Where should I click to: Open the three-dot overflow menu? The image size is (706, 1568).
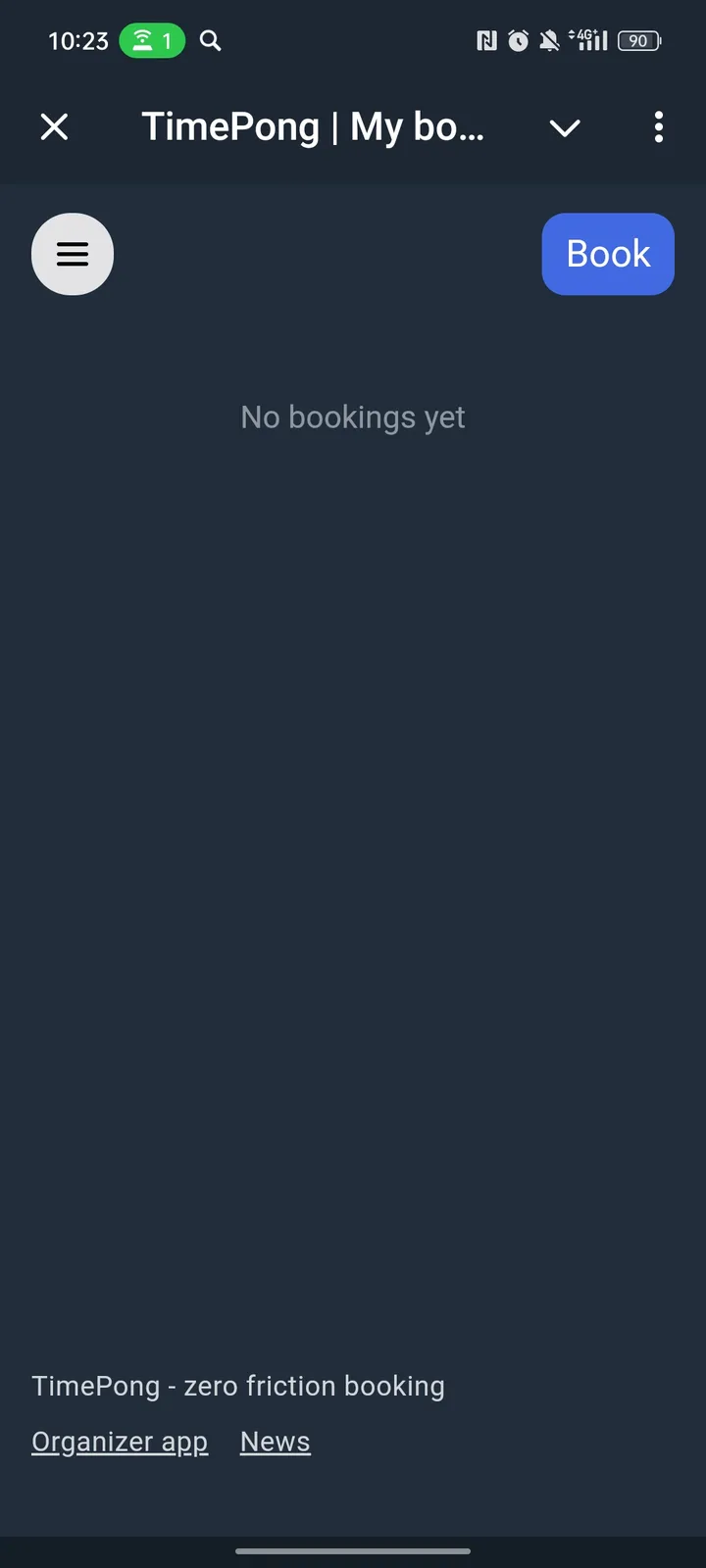click(658, 127)
